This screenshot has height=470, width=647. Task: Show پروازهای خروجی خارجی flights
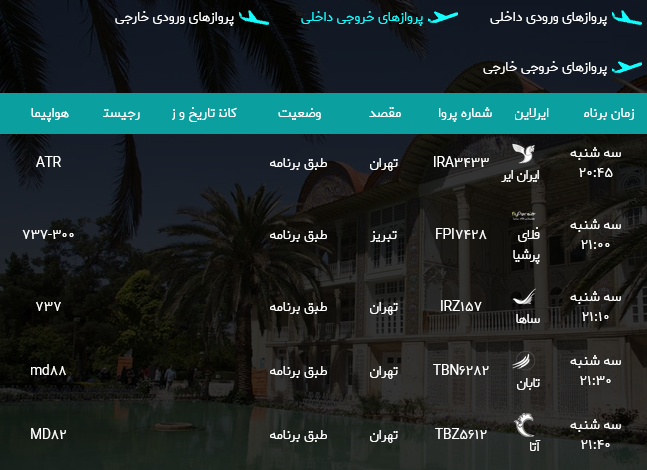pyautogui.click(x=544, y=67)
